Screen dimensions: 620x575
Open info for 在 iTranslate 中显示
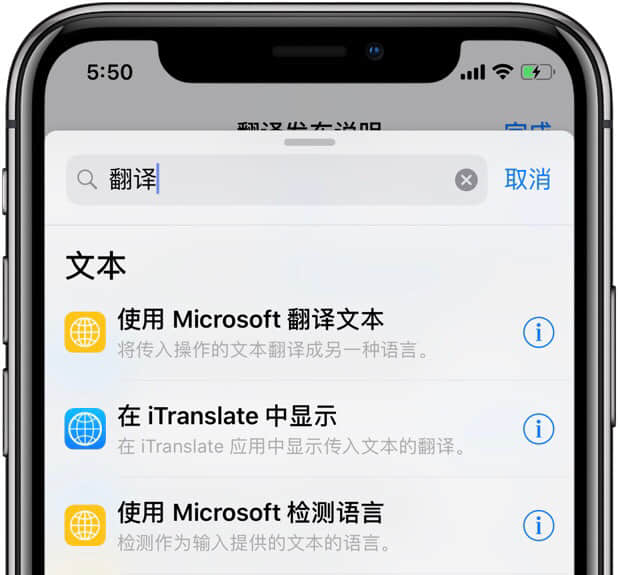538,429
